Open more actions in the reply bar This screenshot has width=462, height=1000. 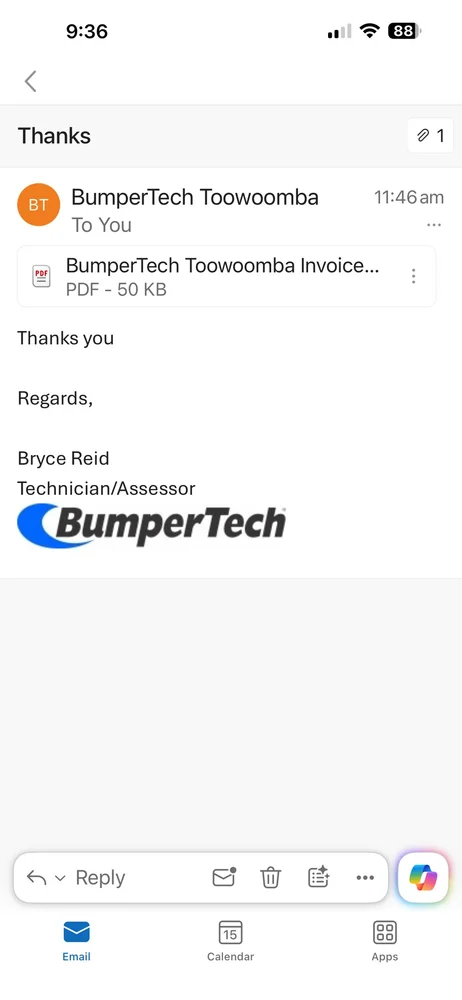click(x=365, y=878)
